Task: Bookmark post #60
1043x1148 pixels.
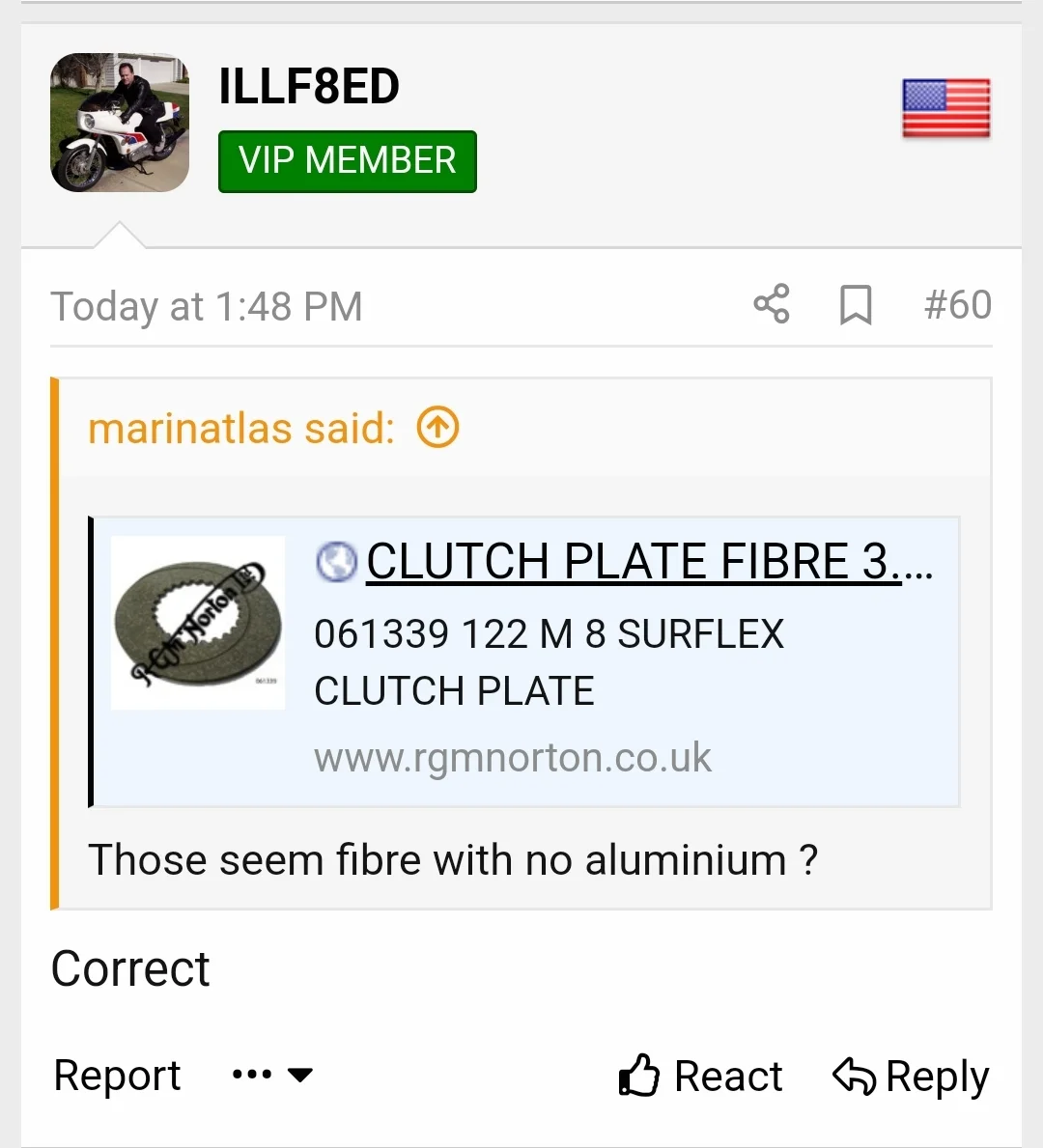Action: (856, 305)
